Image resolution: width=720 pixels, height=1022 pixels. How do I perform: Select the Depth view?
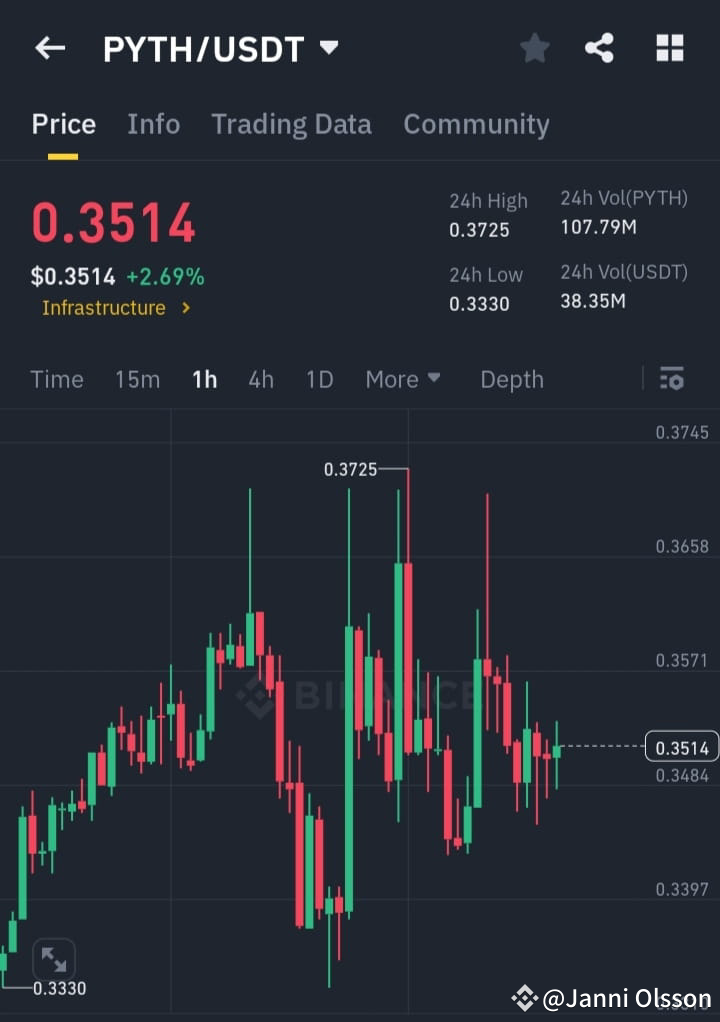click(511, 379)
